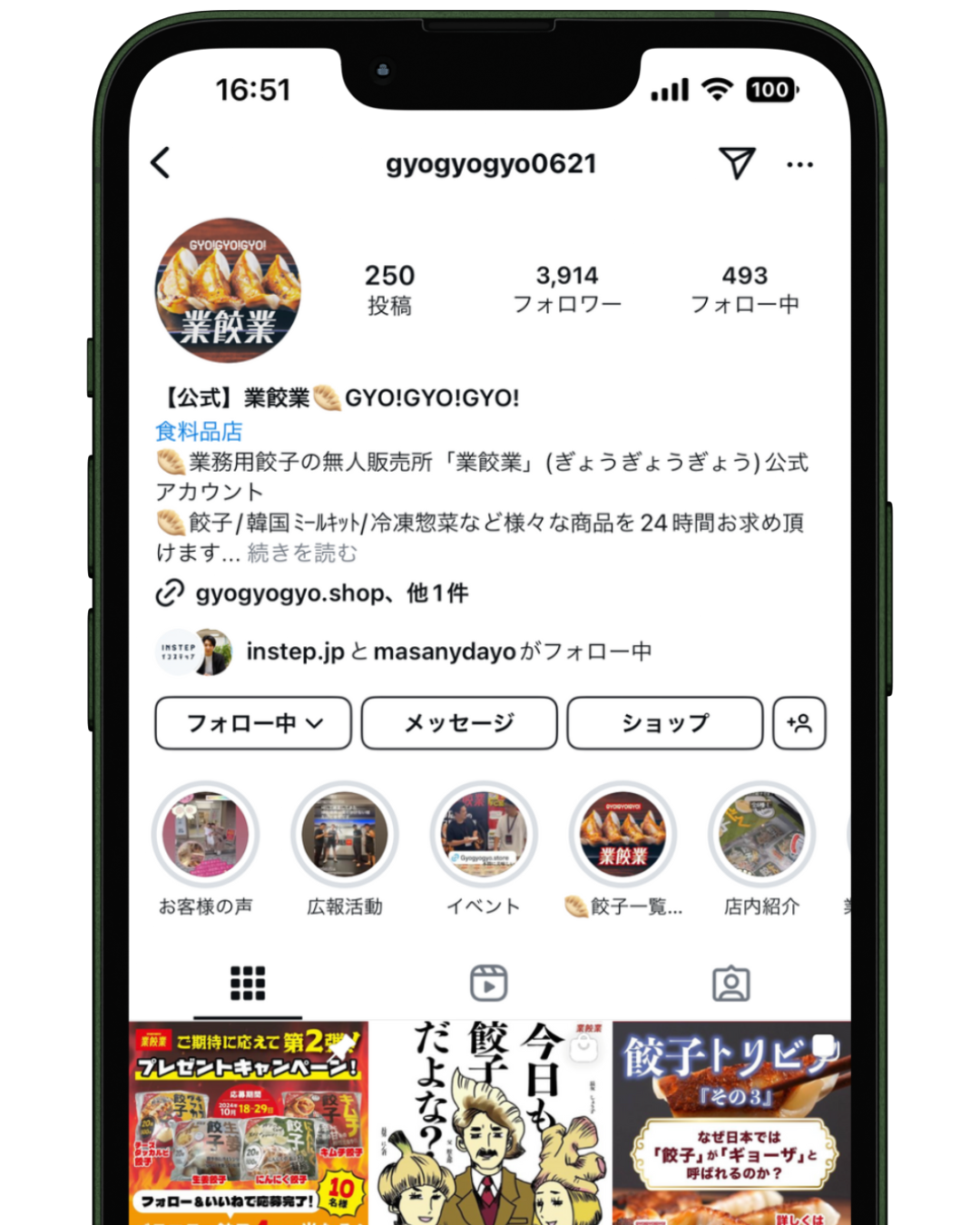Open the 広報活動 story highlight
This screenshot has width=980, height=1225.
pyautogui.click(x=345, y=836)
